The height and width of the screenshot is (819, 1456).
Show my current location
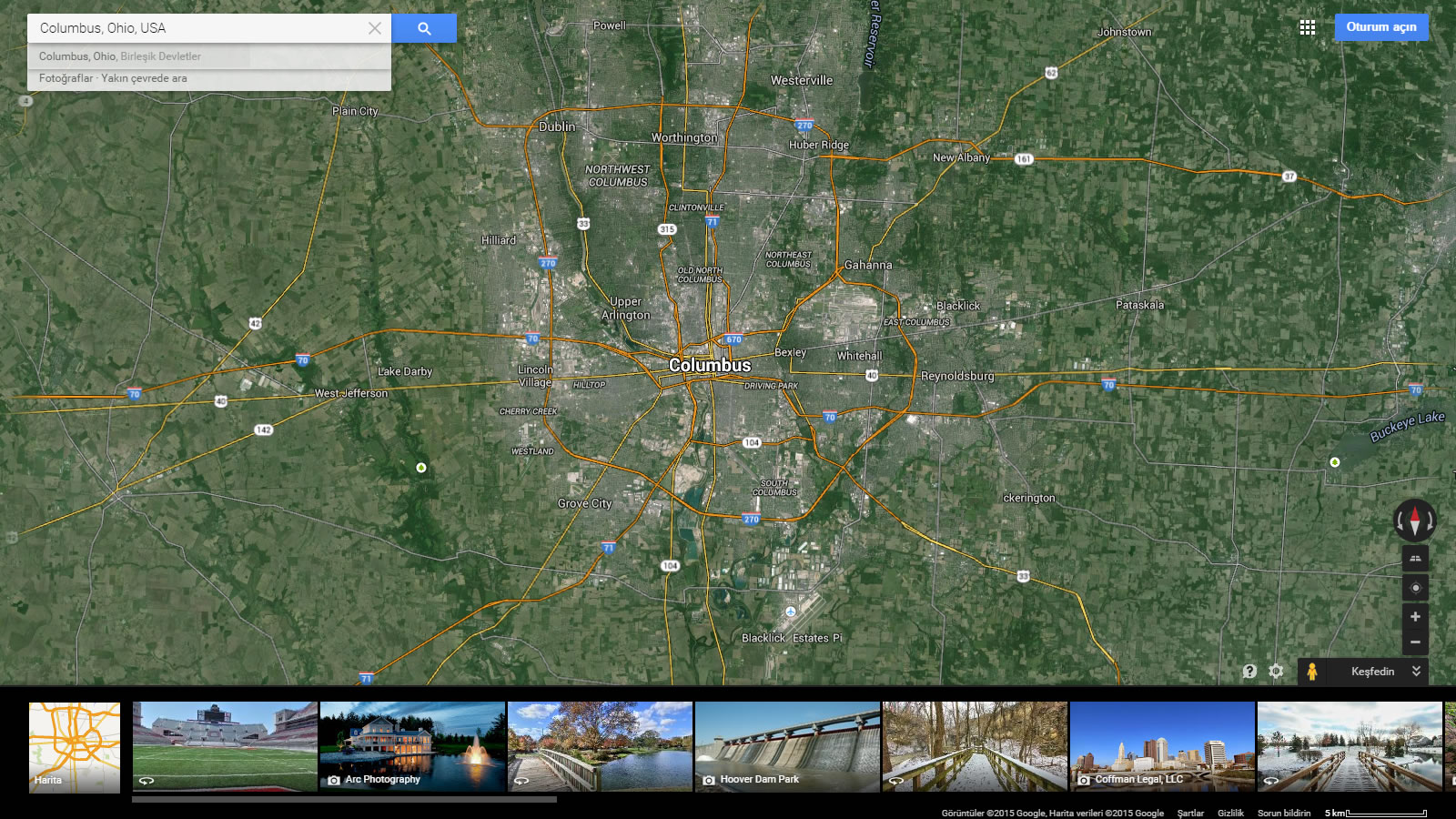[1415, 588]
